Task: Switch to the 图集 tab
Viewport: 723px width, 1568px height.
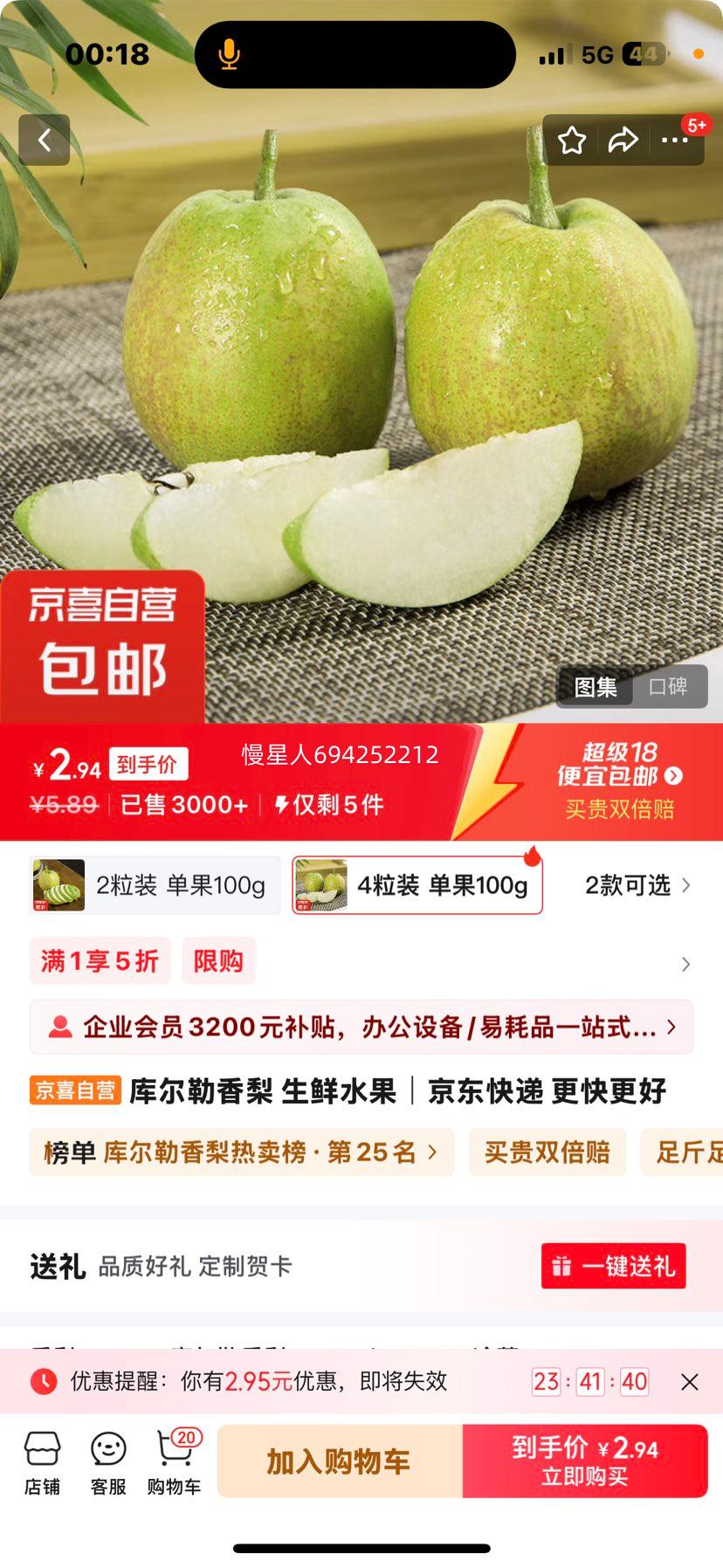Action: point(595,687)
